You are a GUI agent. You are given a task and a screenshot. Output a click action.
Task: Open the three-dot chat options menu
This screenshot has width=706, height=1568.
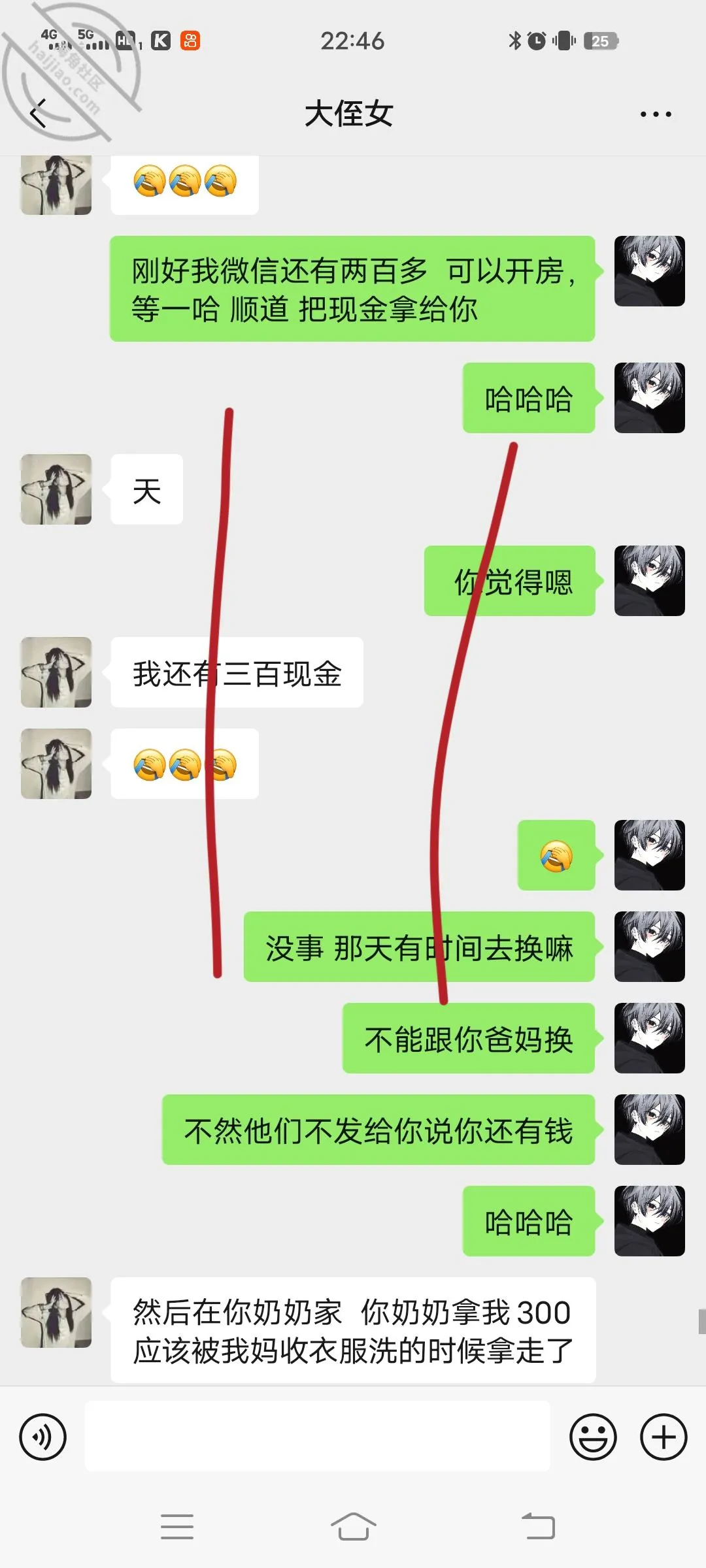[655, 114]
